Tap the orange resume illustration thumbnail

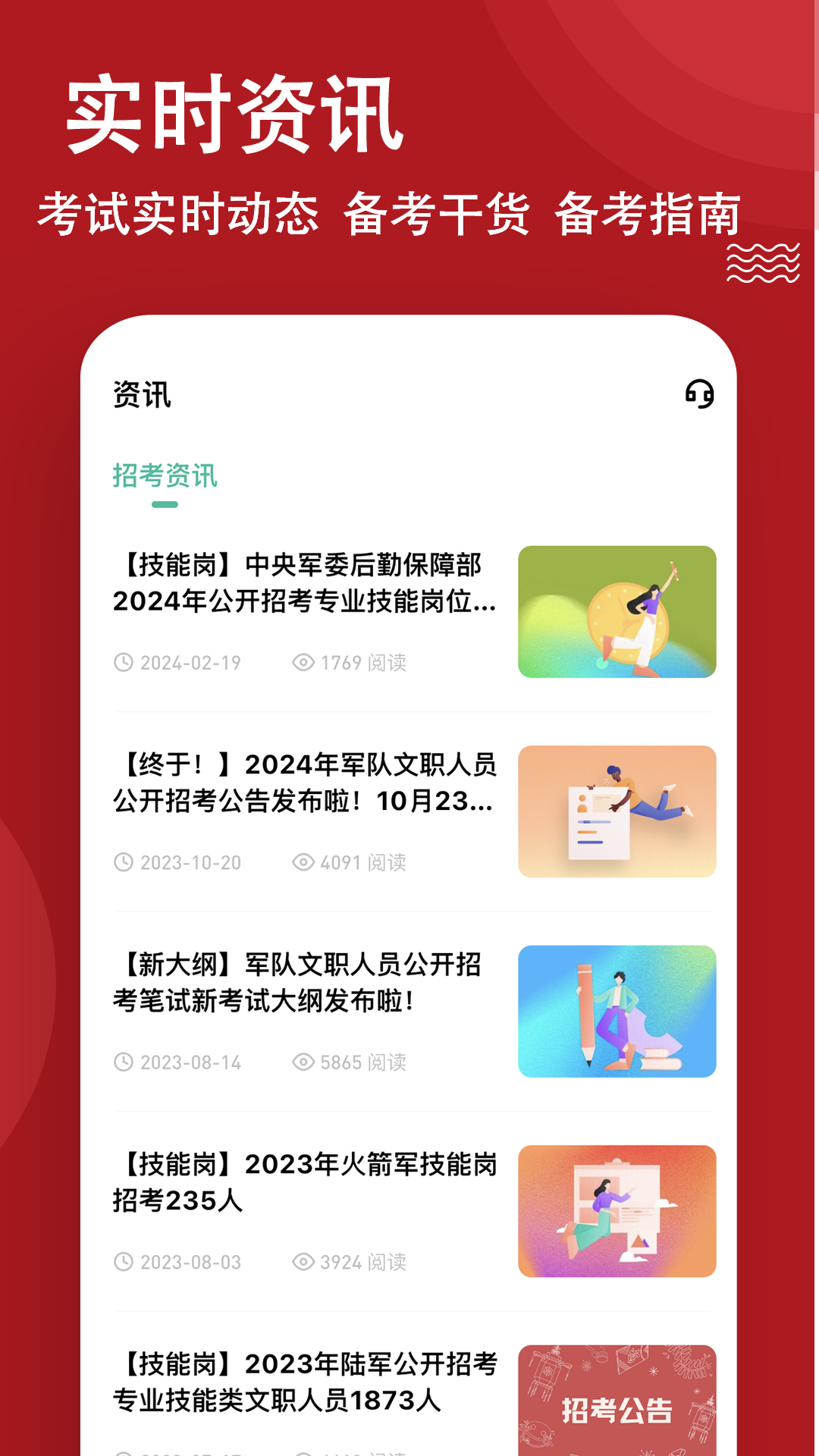(x=617, y=810)
